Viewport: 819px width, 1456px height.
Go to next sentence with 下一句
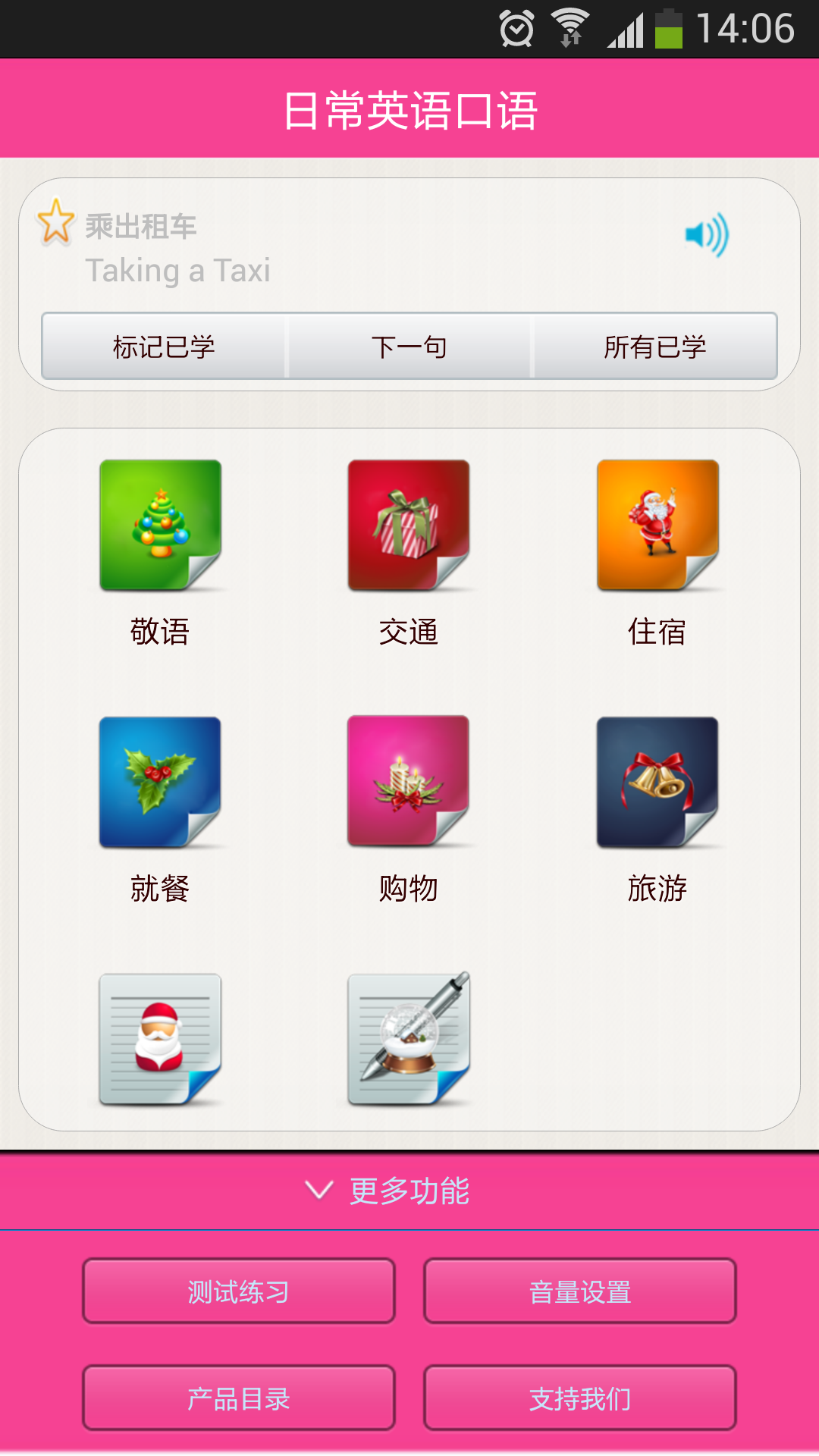pyautogui.click(x=409, y=347)
